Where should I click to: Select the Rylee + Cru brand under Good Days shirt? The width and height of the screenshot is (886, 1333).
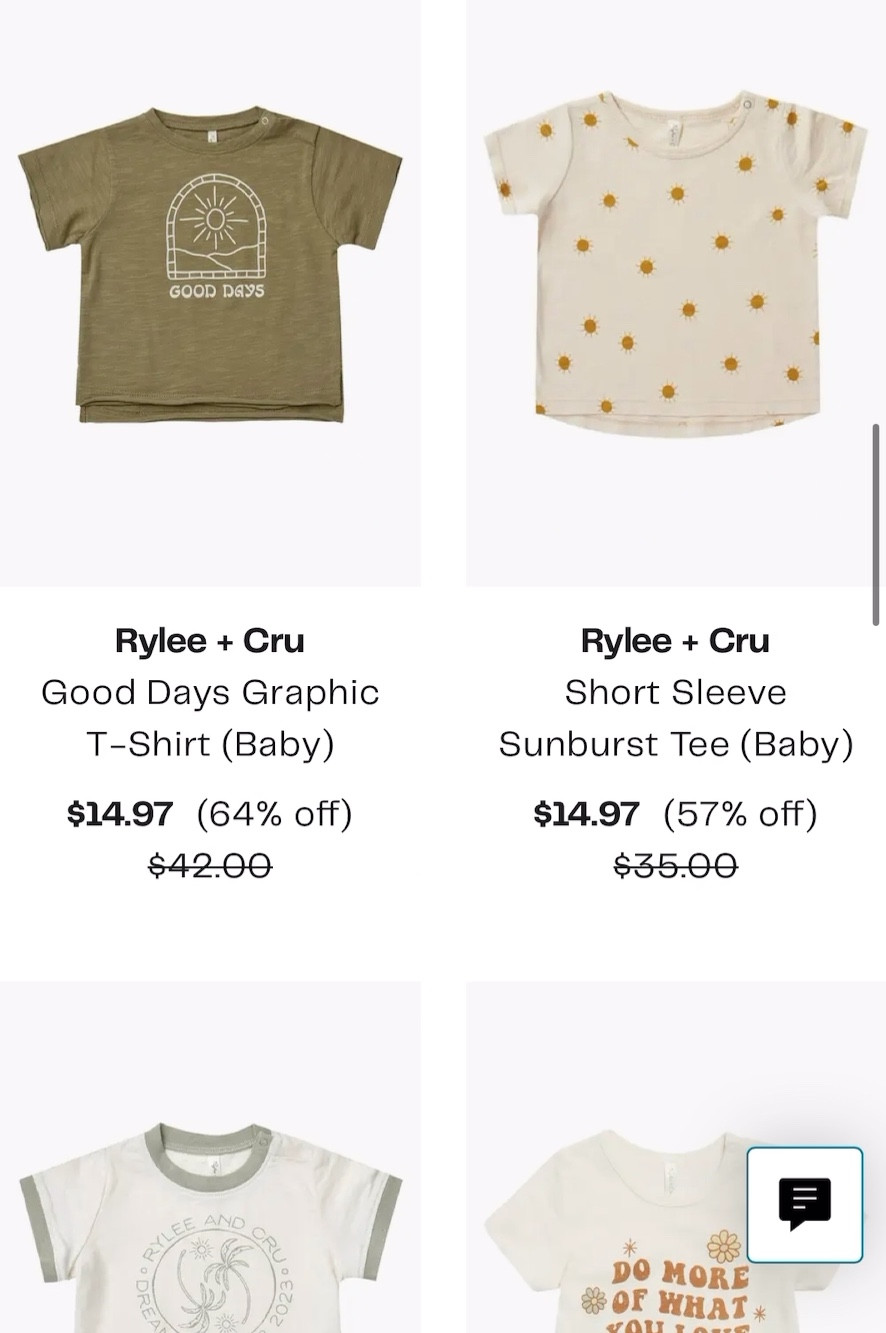(210, 640)
